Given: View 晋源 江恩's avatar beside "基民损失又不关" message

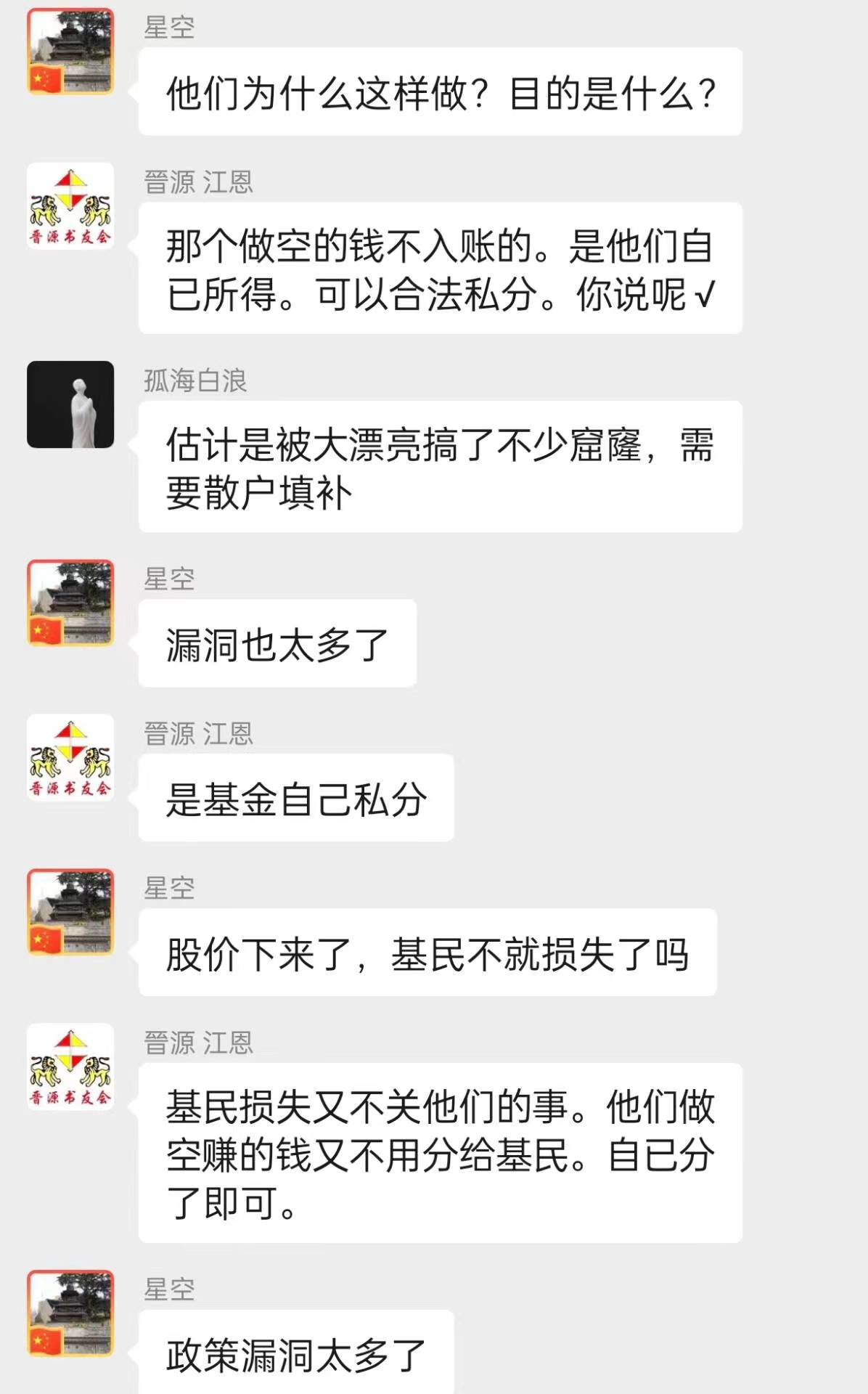Looking at the screenshot, I should coord(70,1067).
